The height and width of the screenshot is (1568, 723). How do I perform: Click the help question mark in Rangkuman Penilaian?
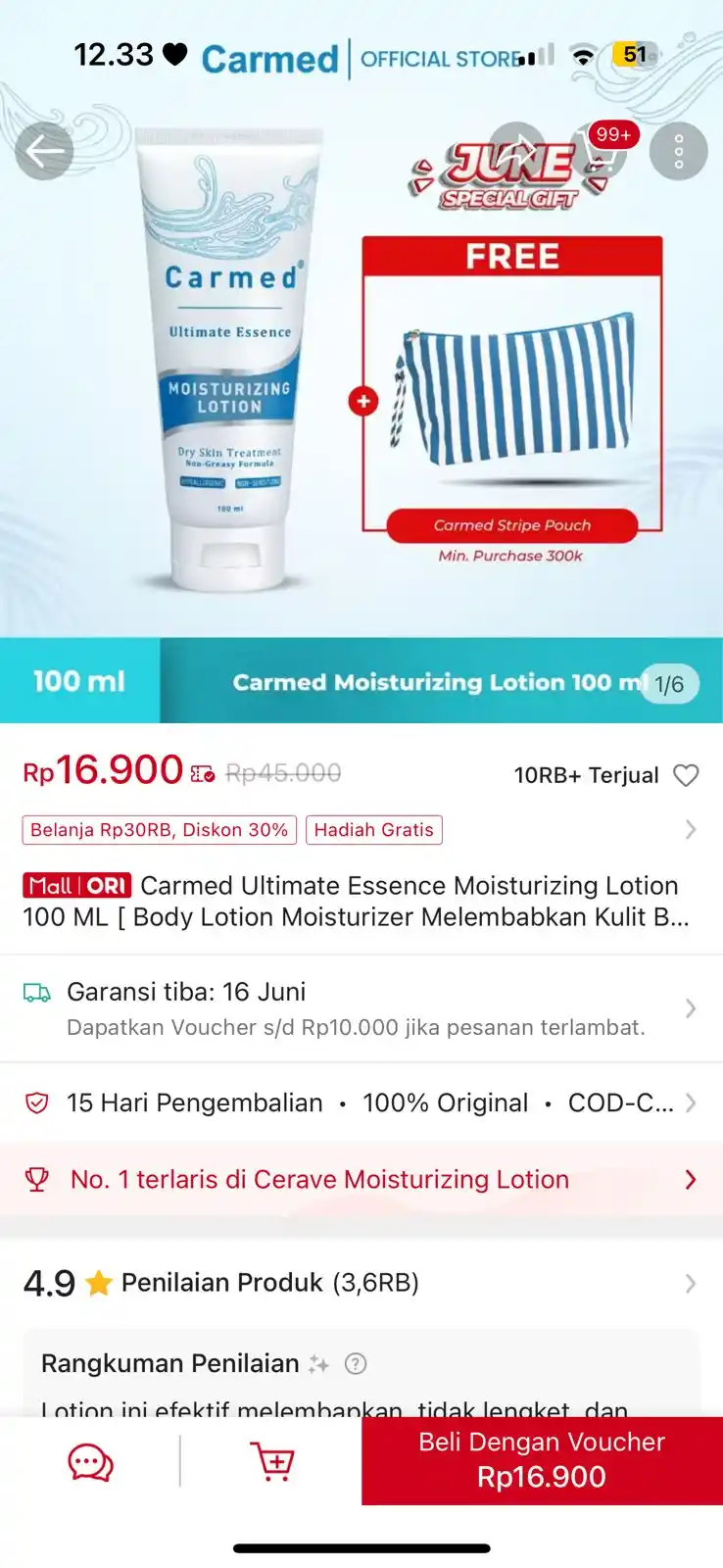point(357,1363)
